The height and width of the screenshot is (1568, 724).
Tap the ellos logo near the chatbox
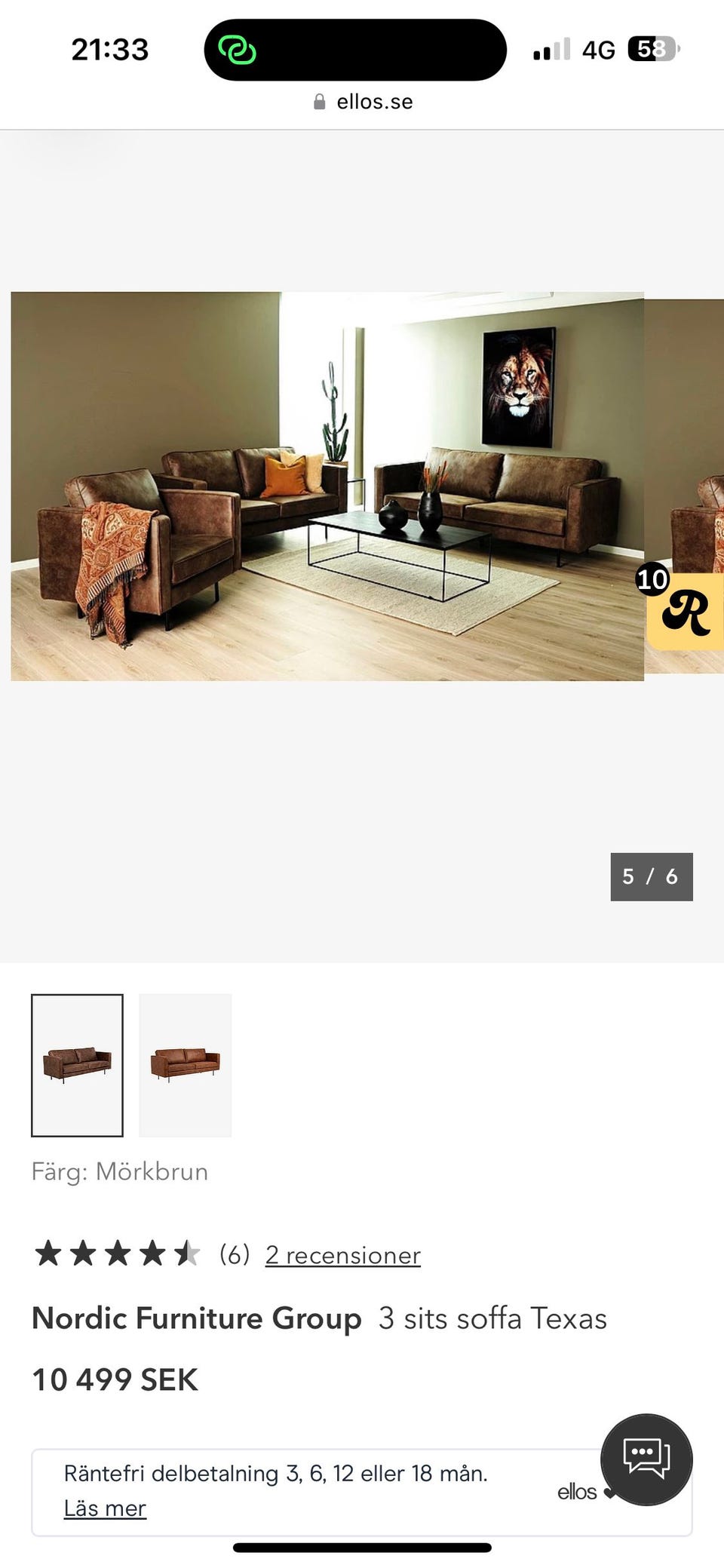578,1491
